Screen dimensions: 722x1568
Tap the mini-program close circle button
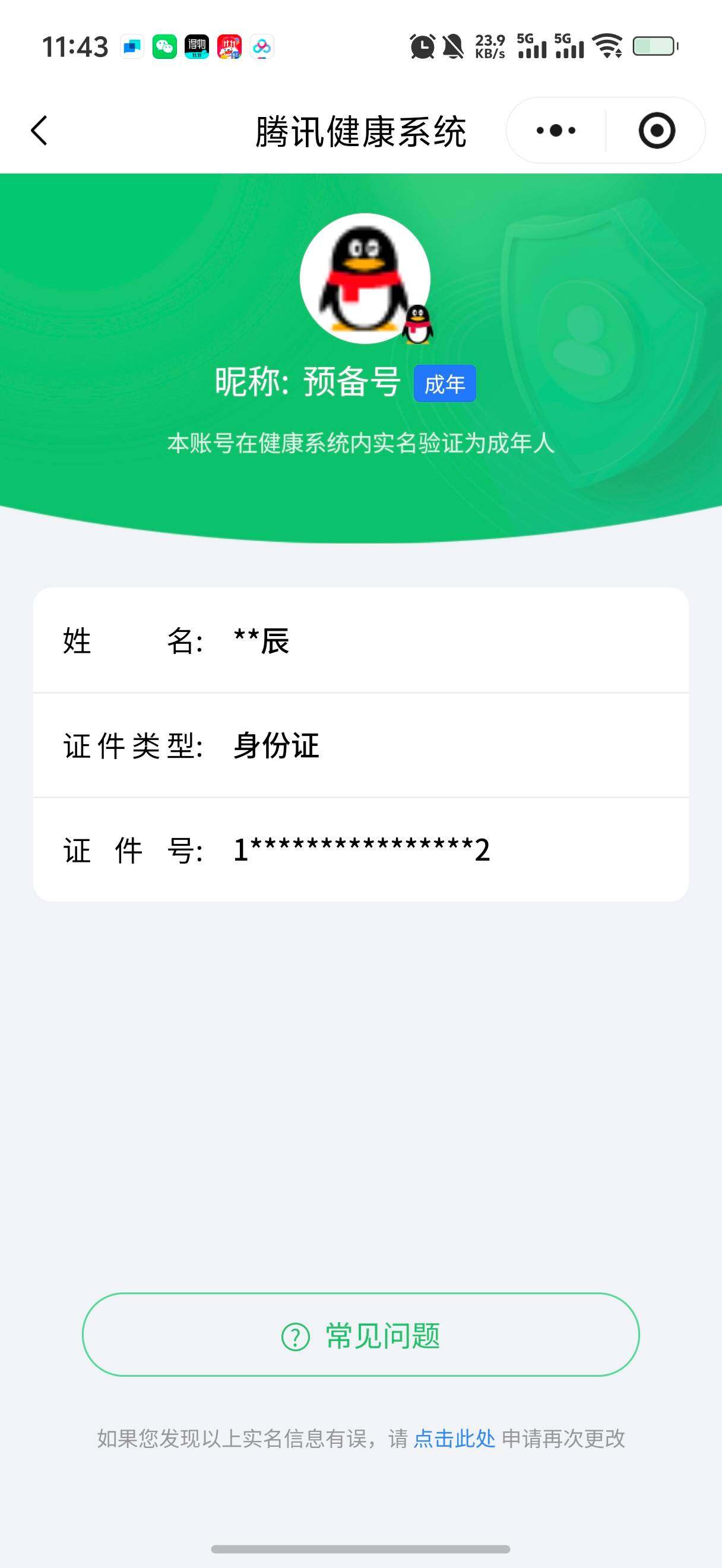pyautogui.click(x=657, y=129)
